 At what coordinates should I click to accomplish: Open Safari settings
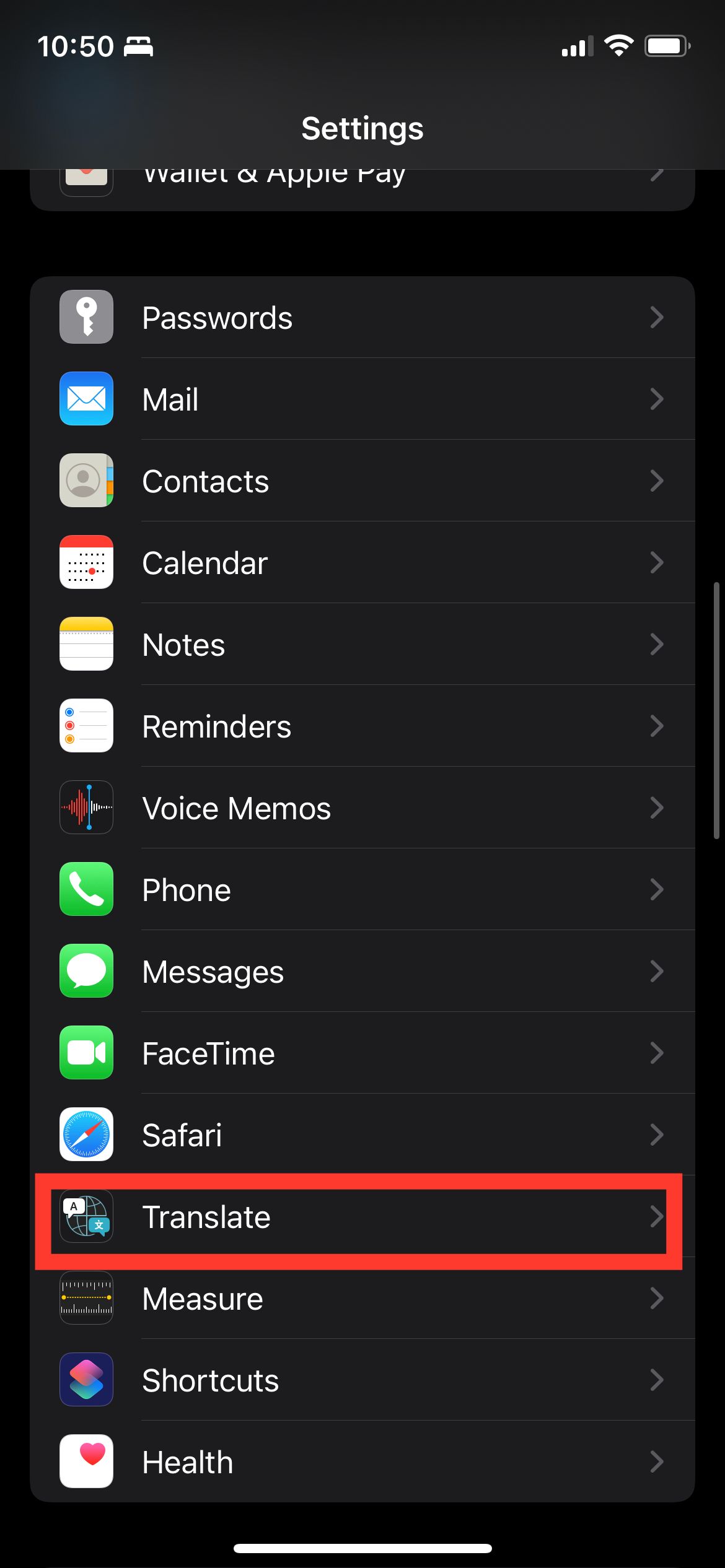[362, 1135]
